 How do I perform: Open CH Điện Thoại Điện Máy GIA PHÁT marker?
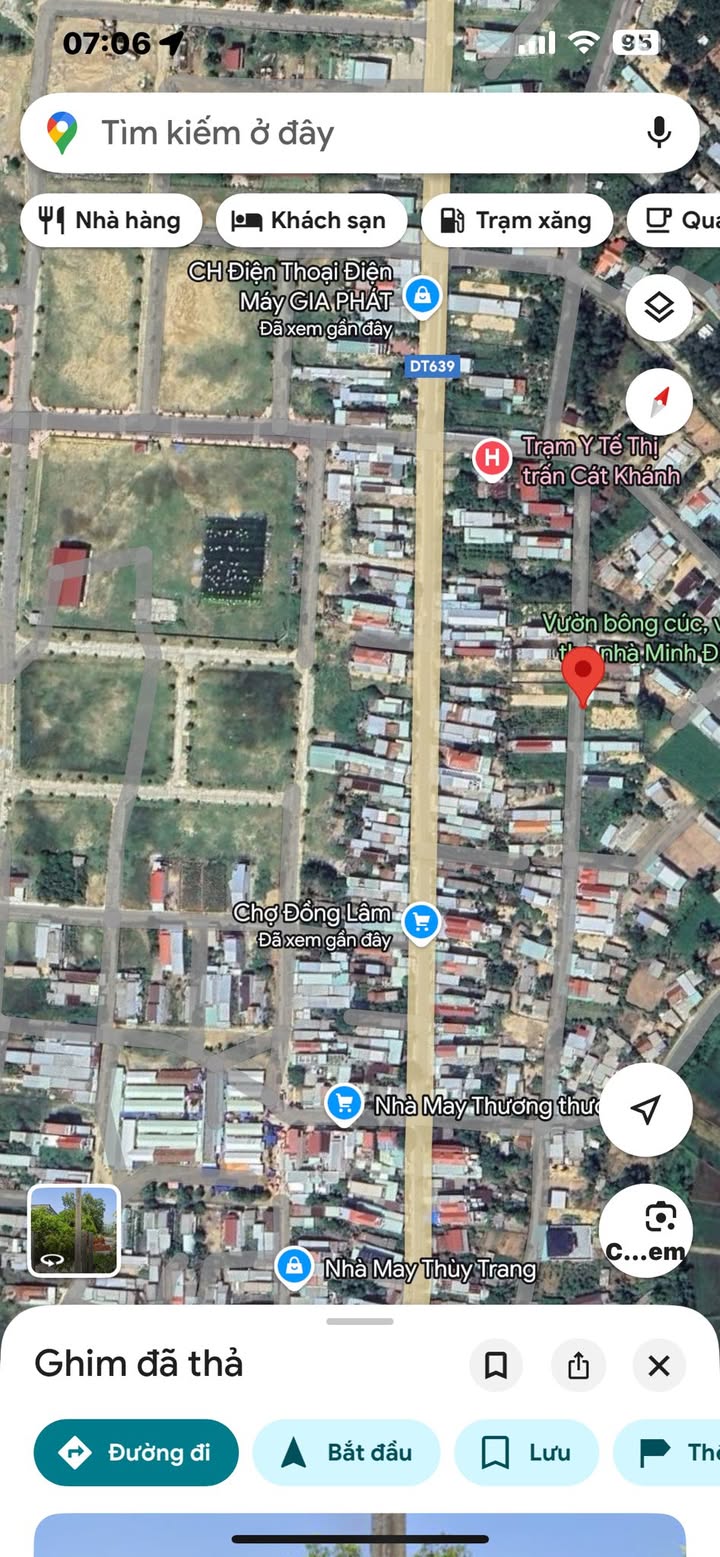pyautogui.click(x=424, y=296)
